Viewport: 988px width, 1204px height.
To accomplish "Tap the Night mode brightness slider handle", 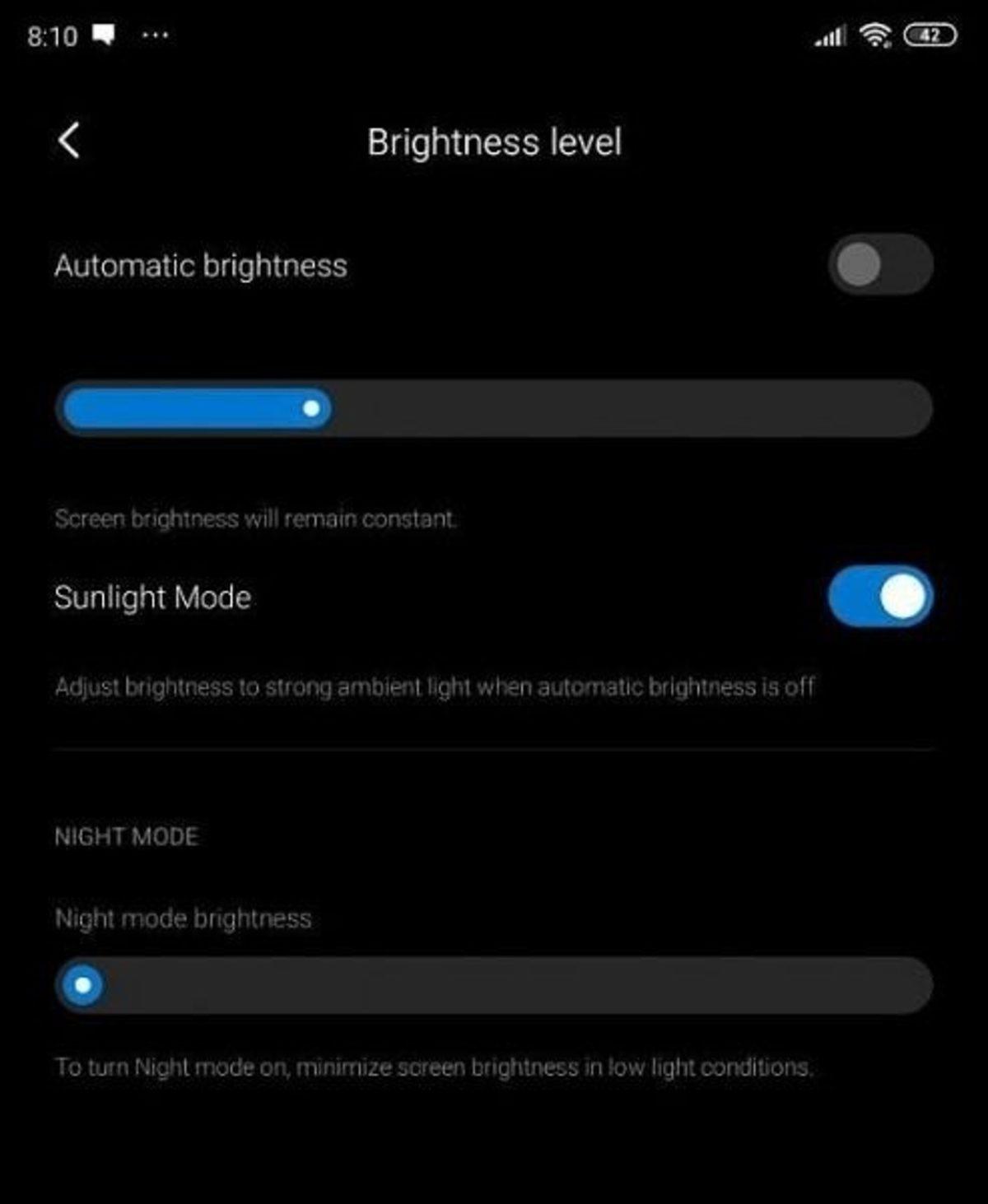I will click(82, 983).
